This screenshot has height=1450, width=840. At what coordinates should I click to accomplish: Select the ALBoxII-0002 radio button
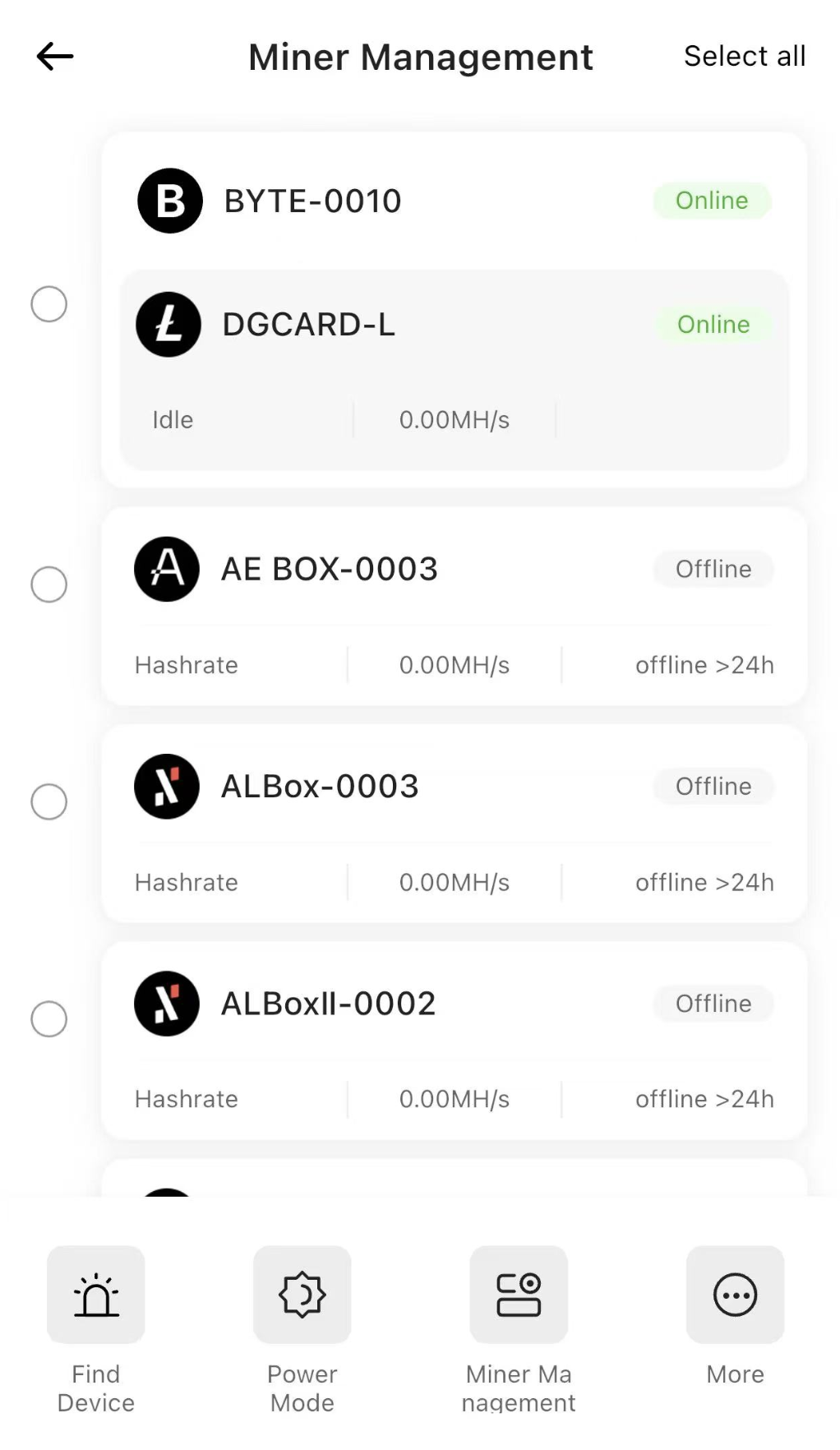click(x=48, y=1019)
